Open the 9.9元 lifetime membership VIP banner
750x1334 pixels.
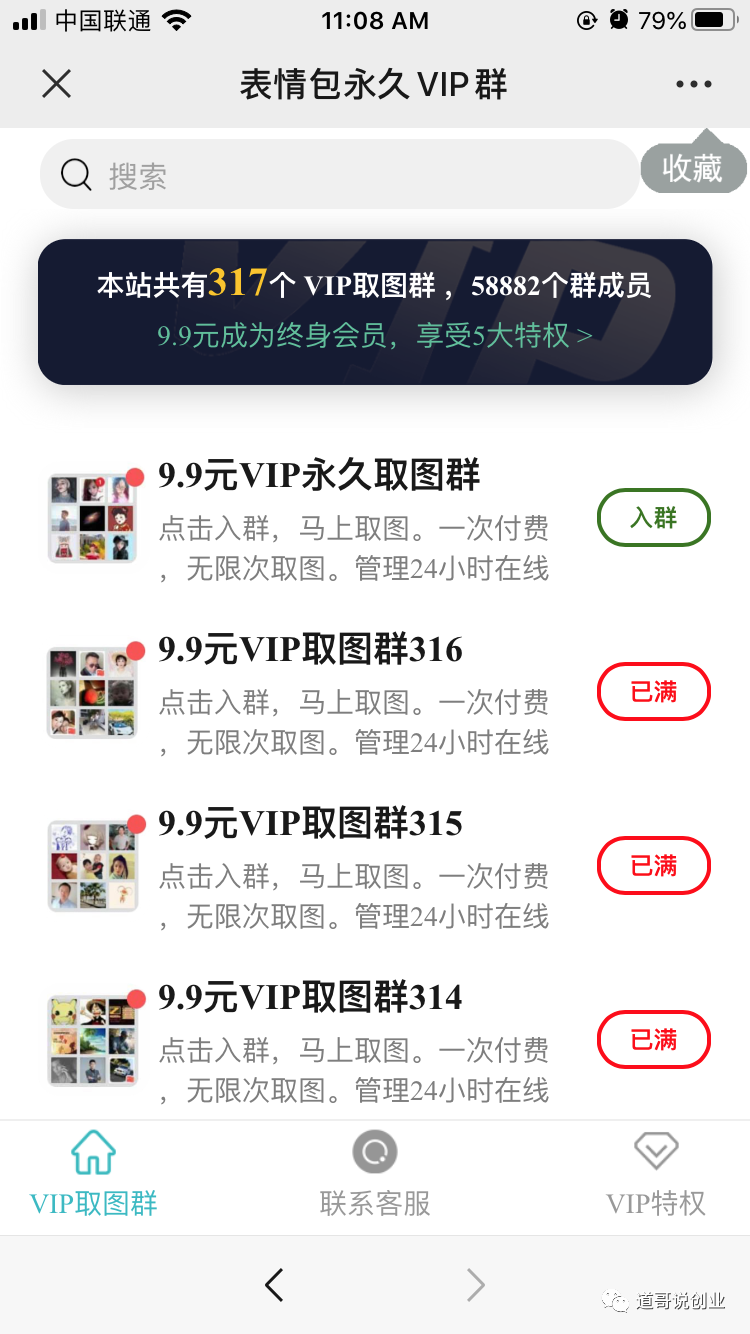click(x=375, y=312)
